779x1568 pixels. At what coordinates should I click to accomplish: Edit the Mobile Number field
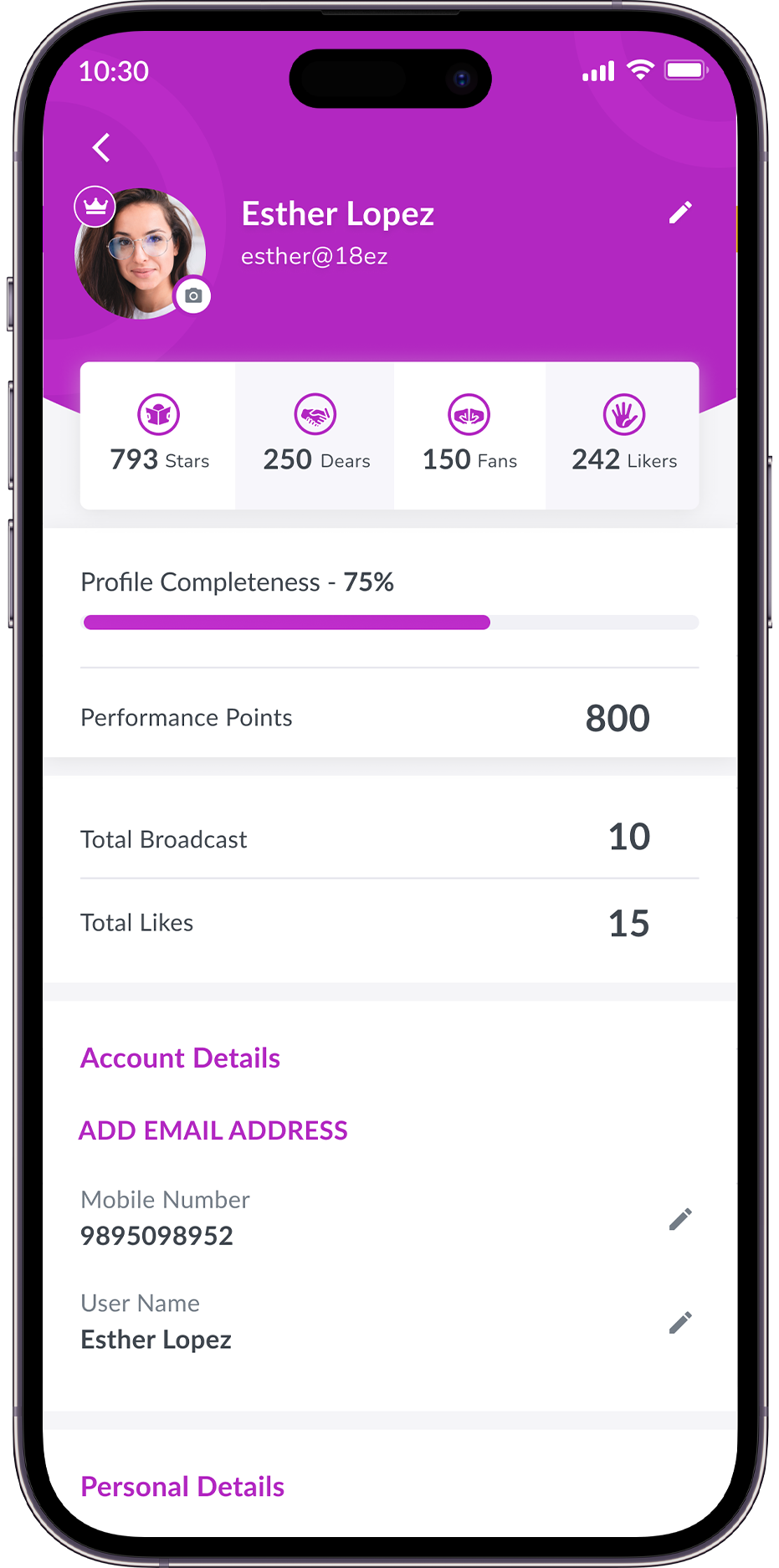[x=680, y=1219]
